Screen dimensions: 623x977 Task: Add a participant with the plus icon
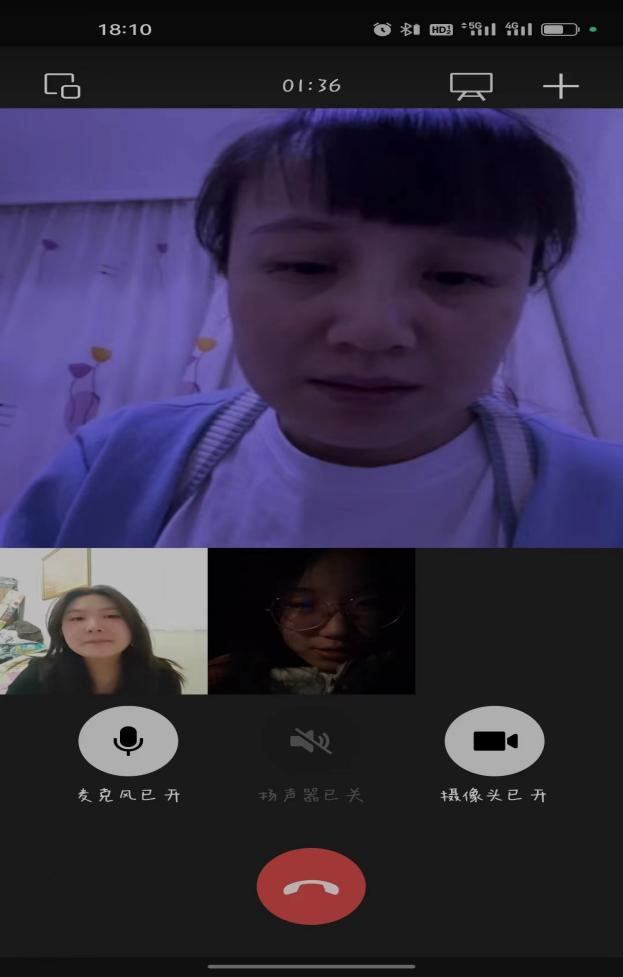561,86
